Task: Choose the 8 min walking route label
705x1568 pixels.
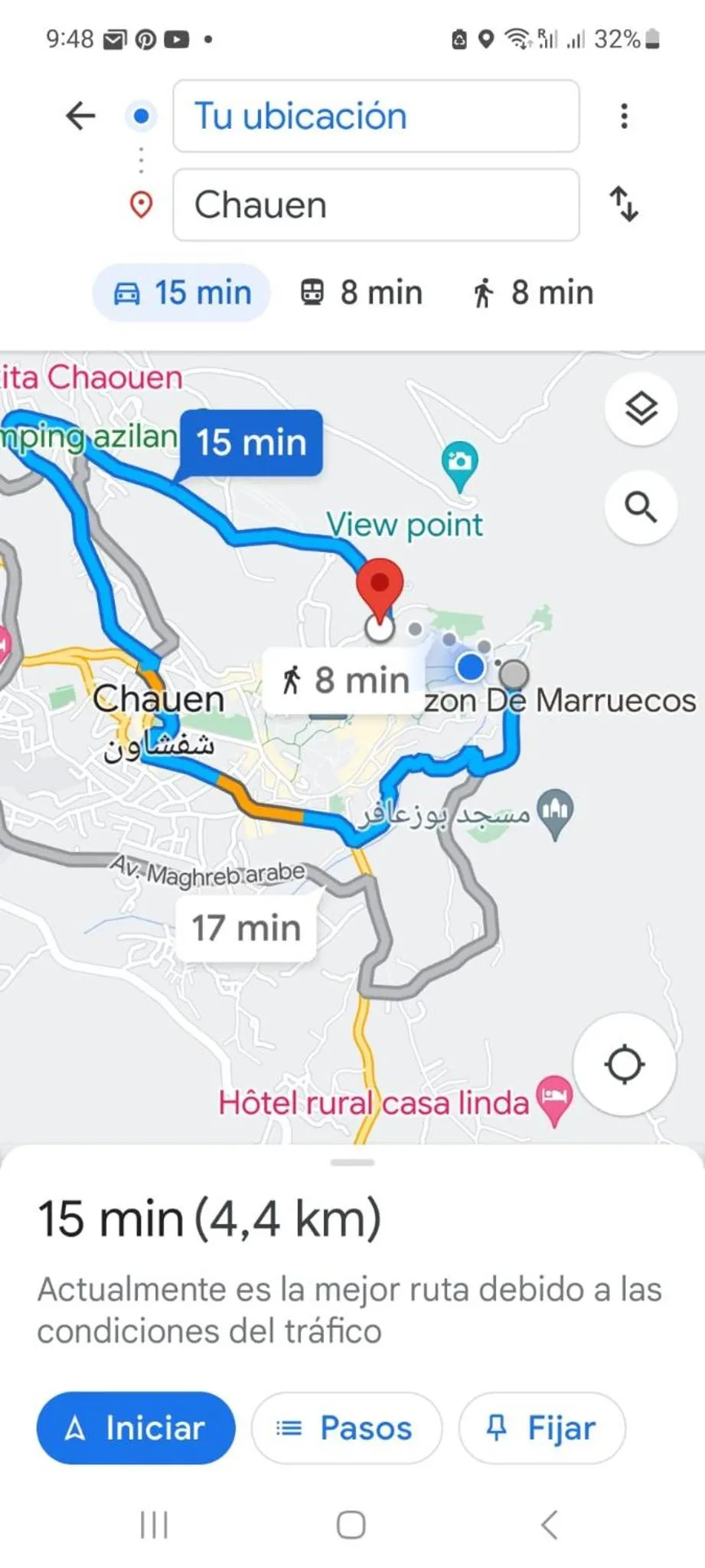Action: point(345,680)
